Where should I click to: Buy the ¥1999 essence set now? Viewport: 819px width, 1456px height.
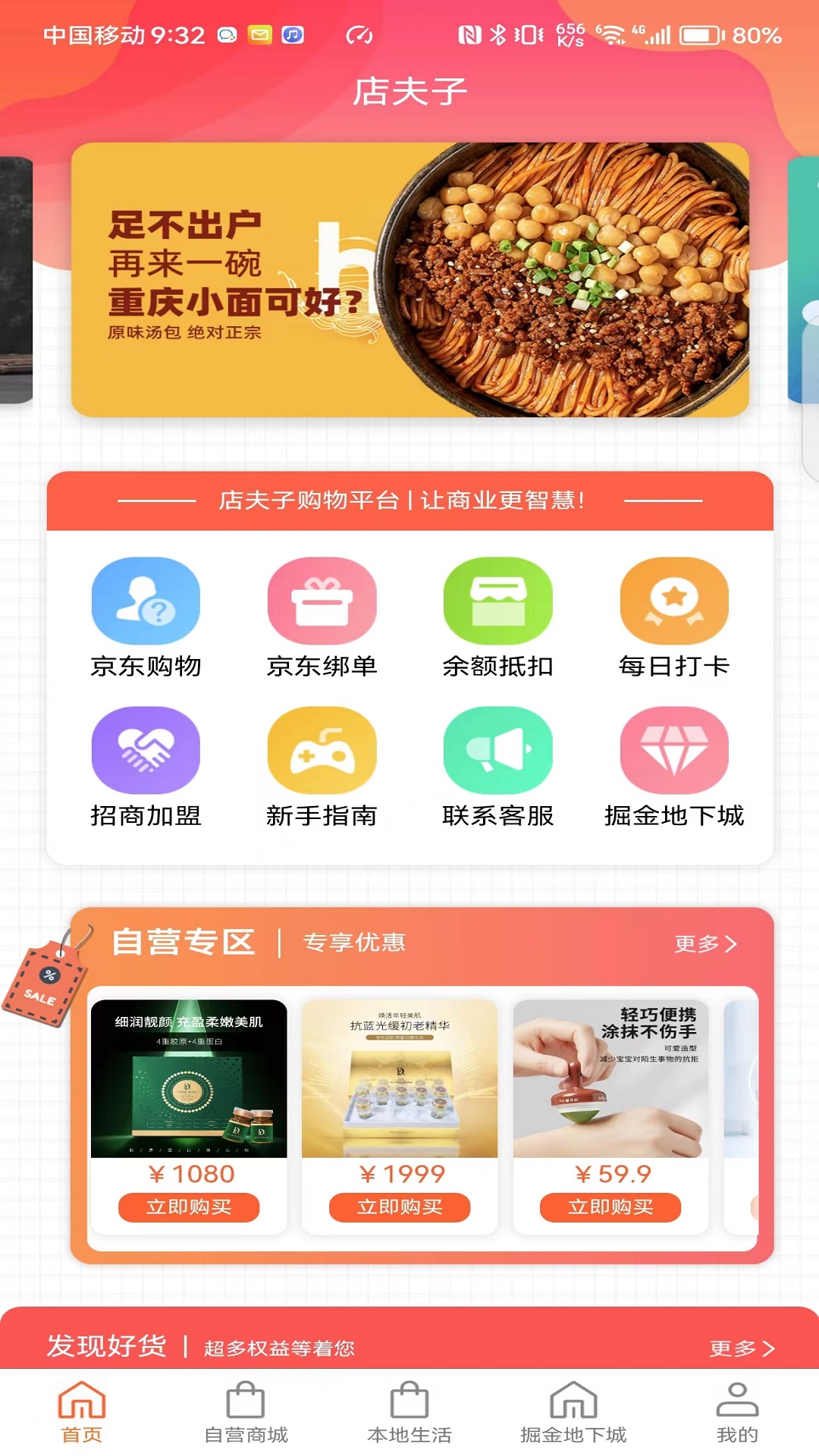400,1207
